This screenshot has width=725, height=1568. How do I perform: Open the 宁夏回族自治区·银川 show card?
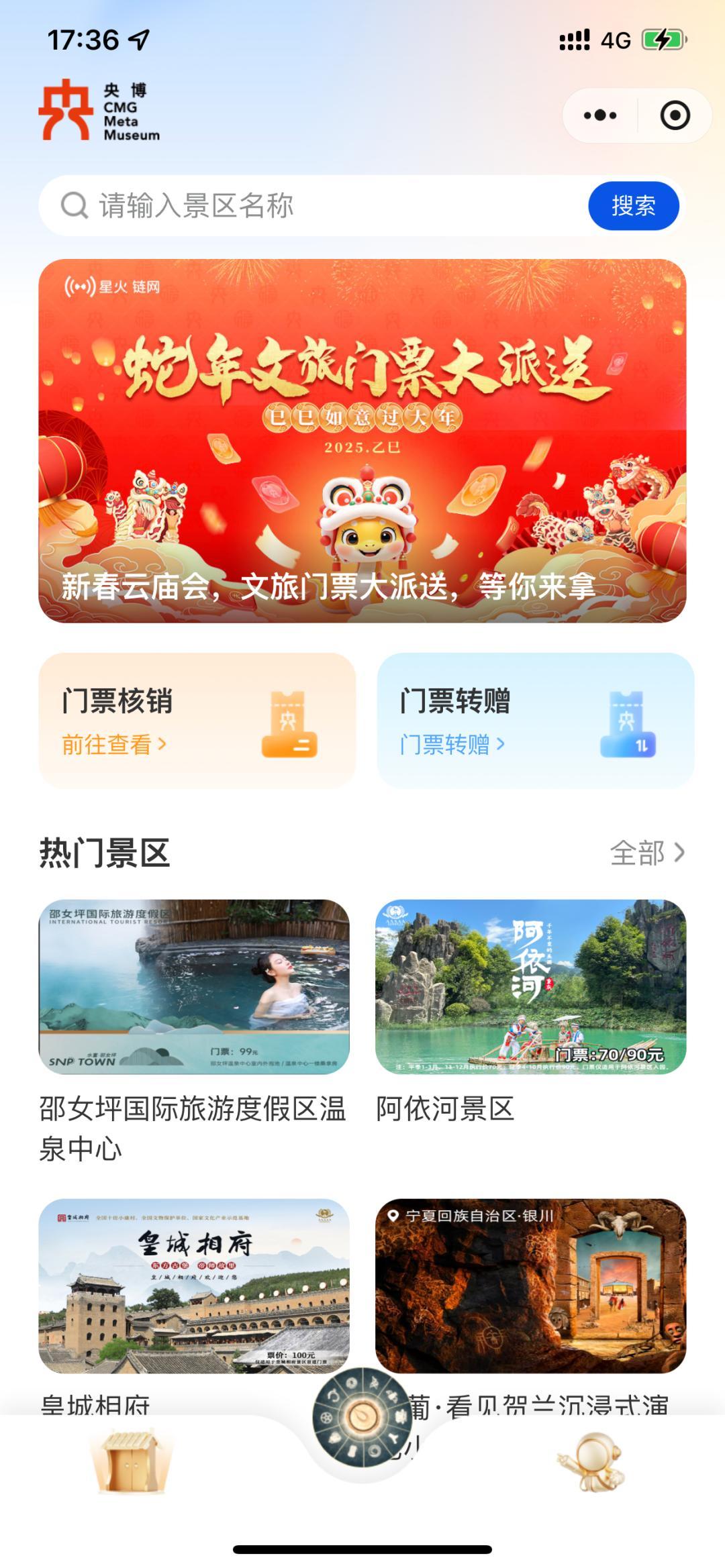click(x=530, y=1286)
